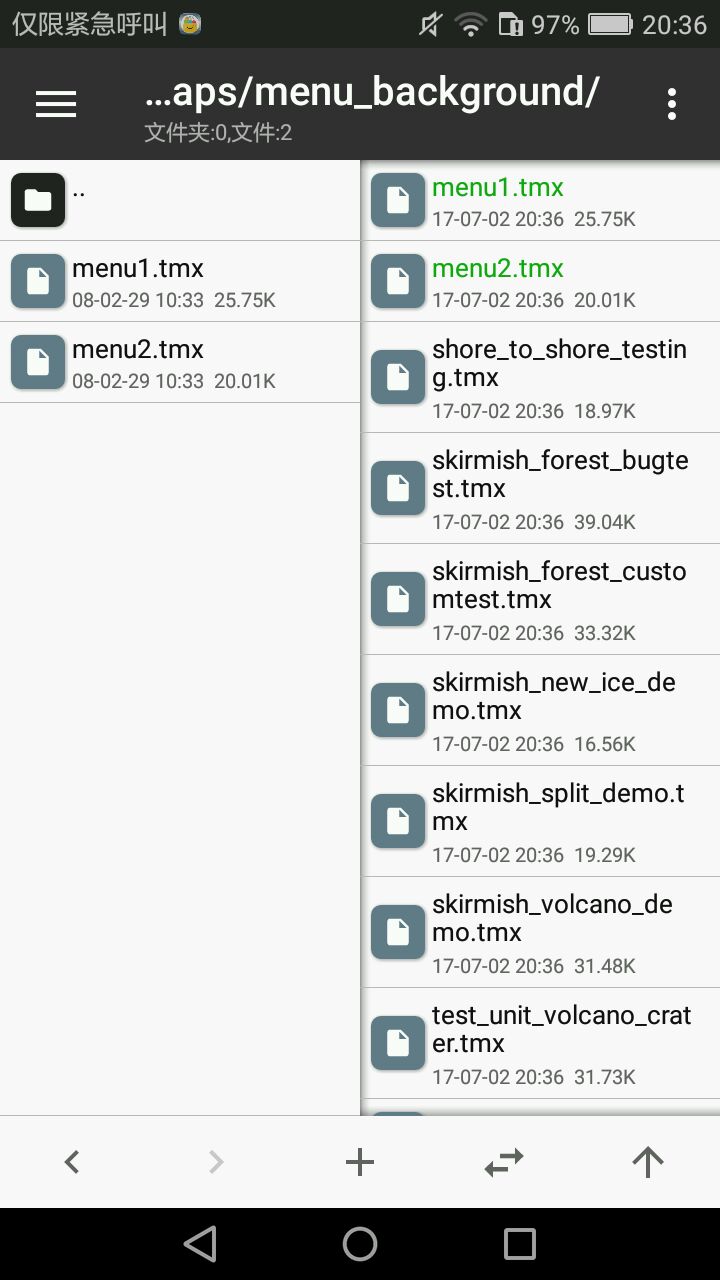This screenshot has height=1280, width=720.
Task: Open shore_to_shore_testing.tmx file
Action: (540, 377)
